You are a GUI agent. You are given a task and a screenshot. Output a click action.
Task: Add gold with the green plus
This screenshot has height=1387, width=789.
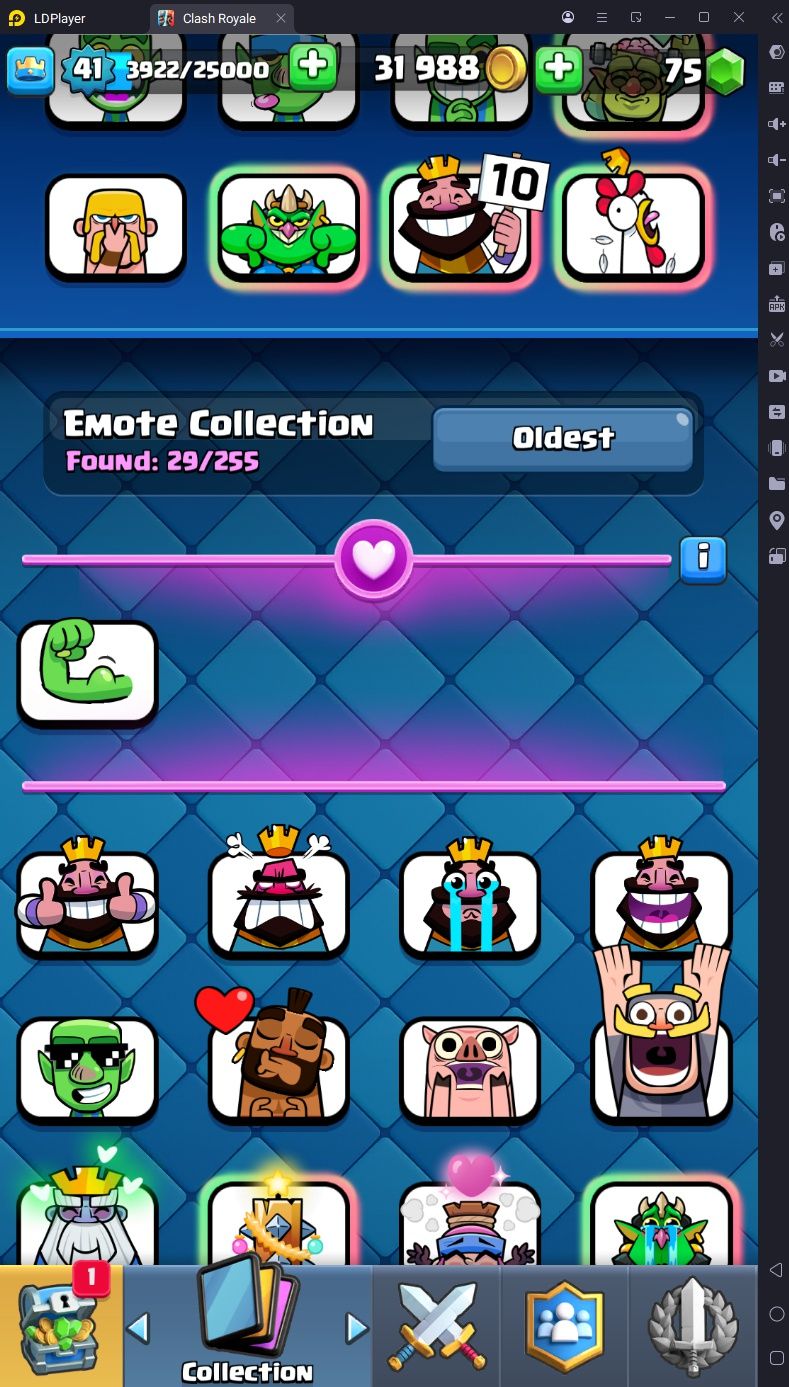tap(558, 69)
